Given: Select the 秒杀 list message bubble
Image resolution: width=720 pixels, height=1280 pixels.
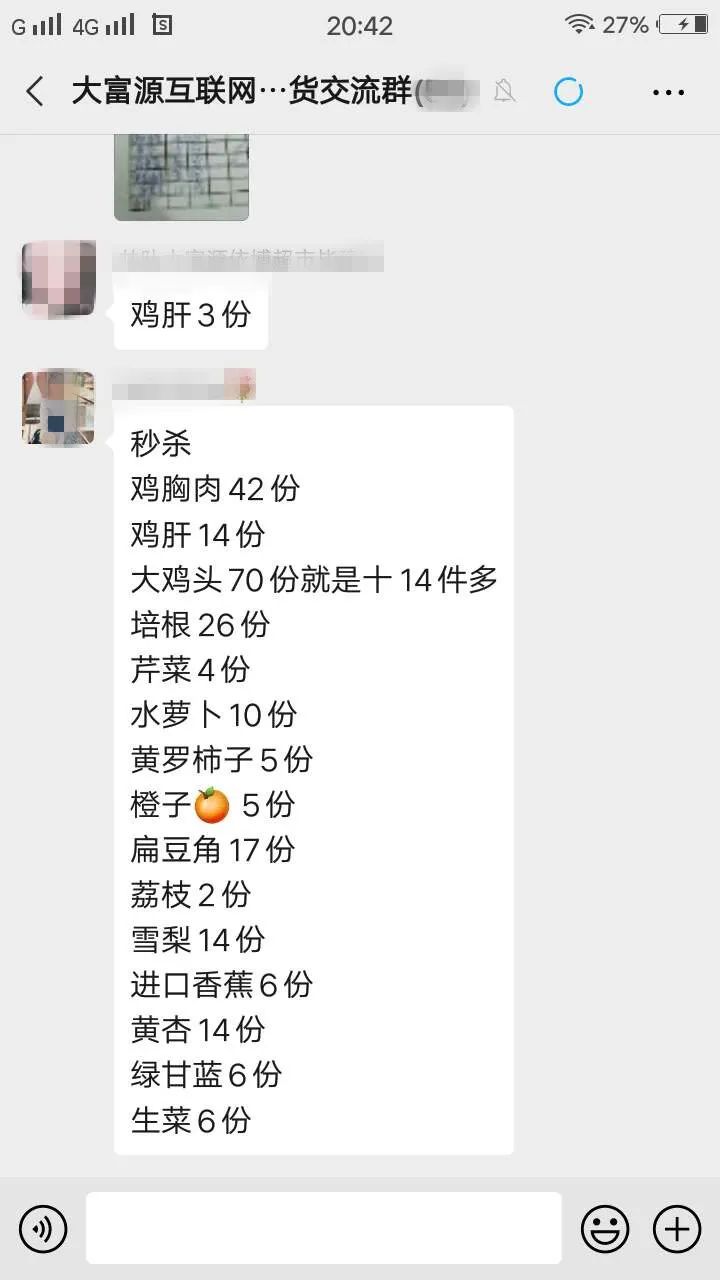Looking at the screenshot, I should pyautogui.click(x=314, y=780).
